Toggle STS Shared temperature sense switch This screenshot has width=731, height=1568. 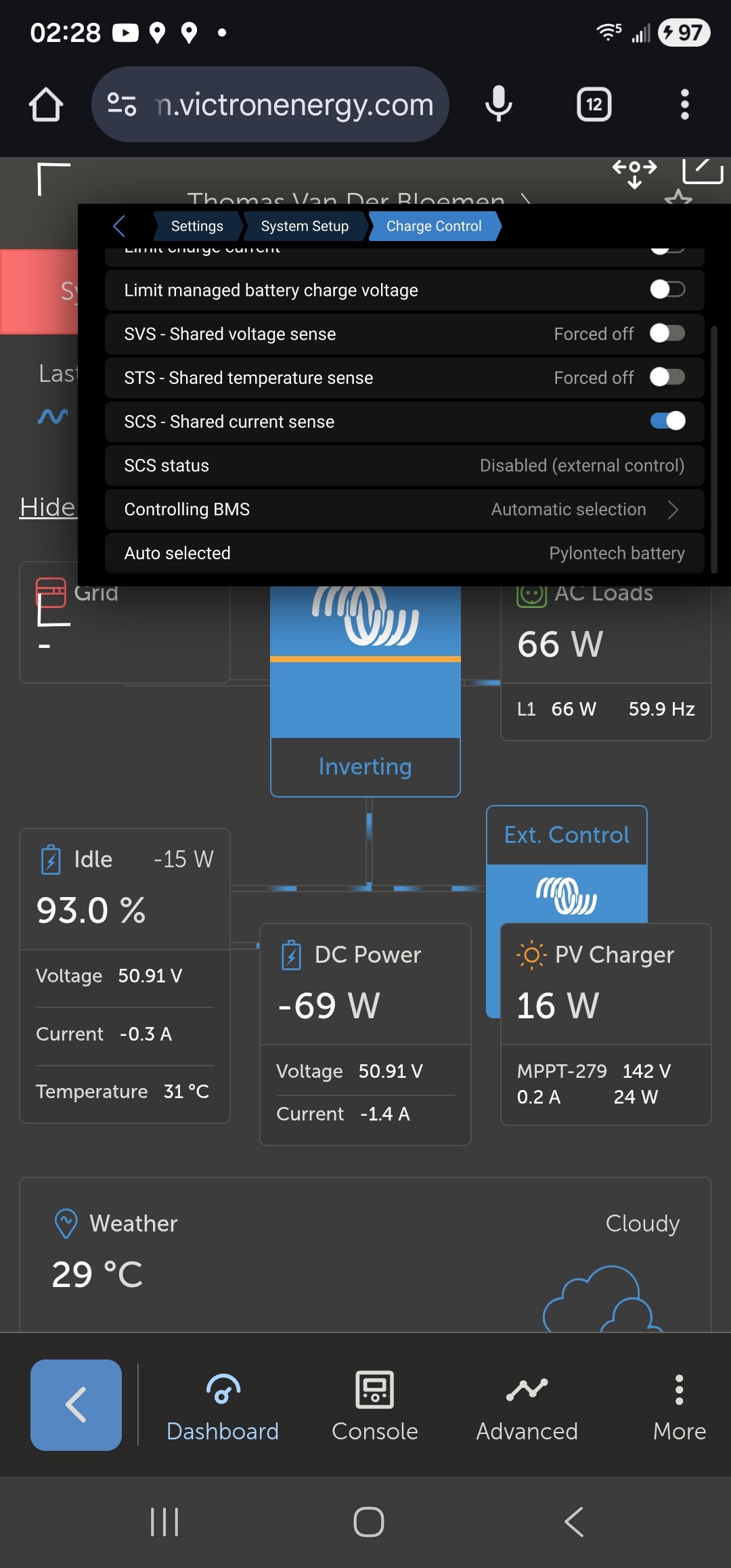tap(667, 377)
